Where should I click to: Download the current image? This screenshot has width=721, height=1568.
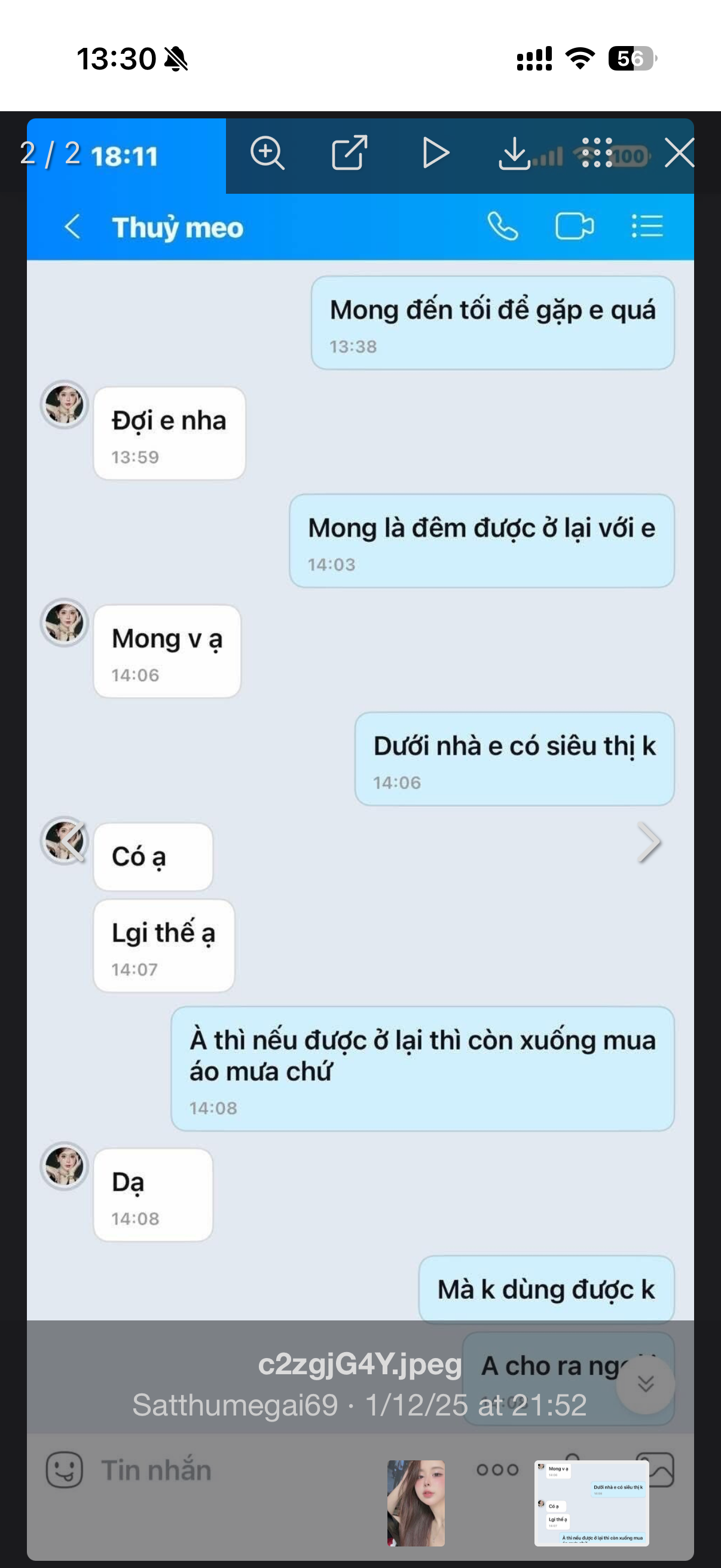click(x=515, y=152)
